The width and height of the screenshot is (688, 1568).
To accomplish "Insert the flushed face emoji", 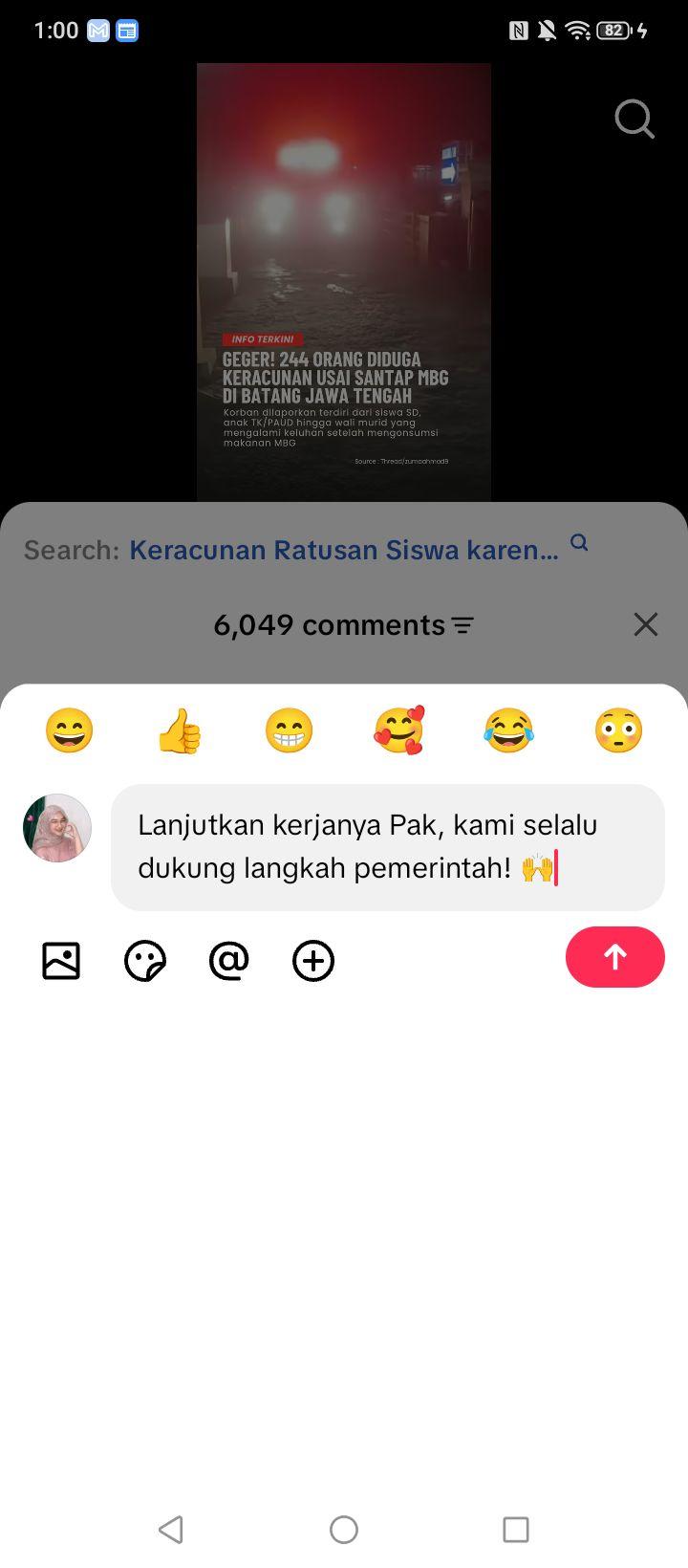I will 618,730.
